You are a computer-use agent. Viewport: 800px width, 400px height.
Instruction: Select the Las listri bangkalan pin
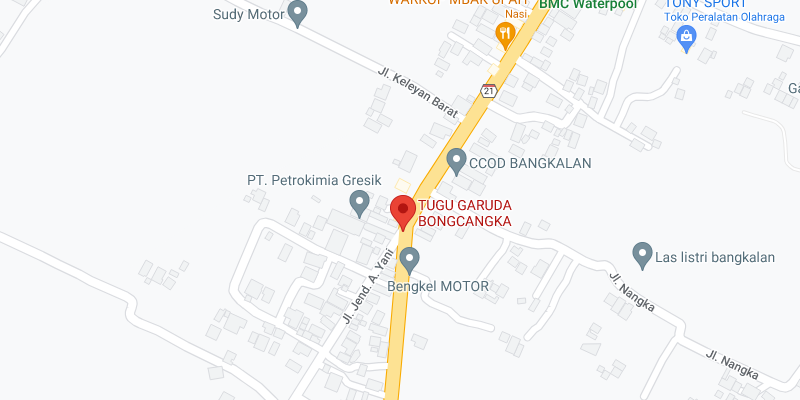point(643,255)
